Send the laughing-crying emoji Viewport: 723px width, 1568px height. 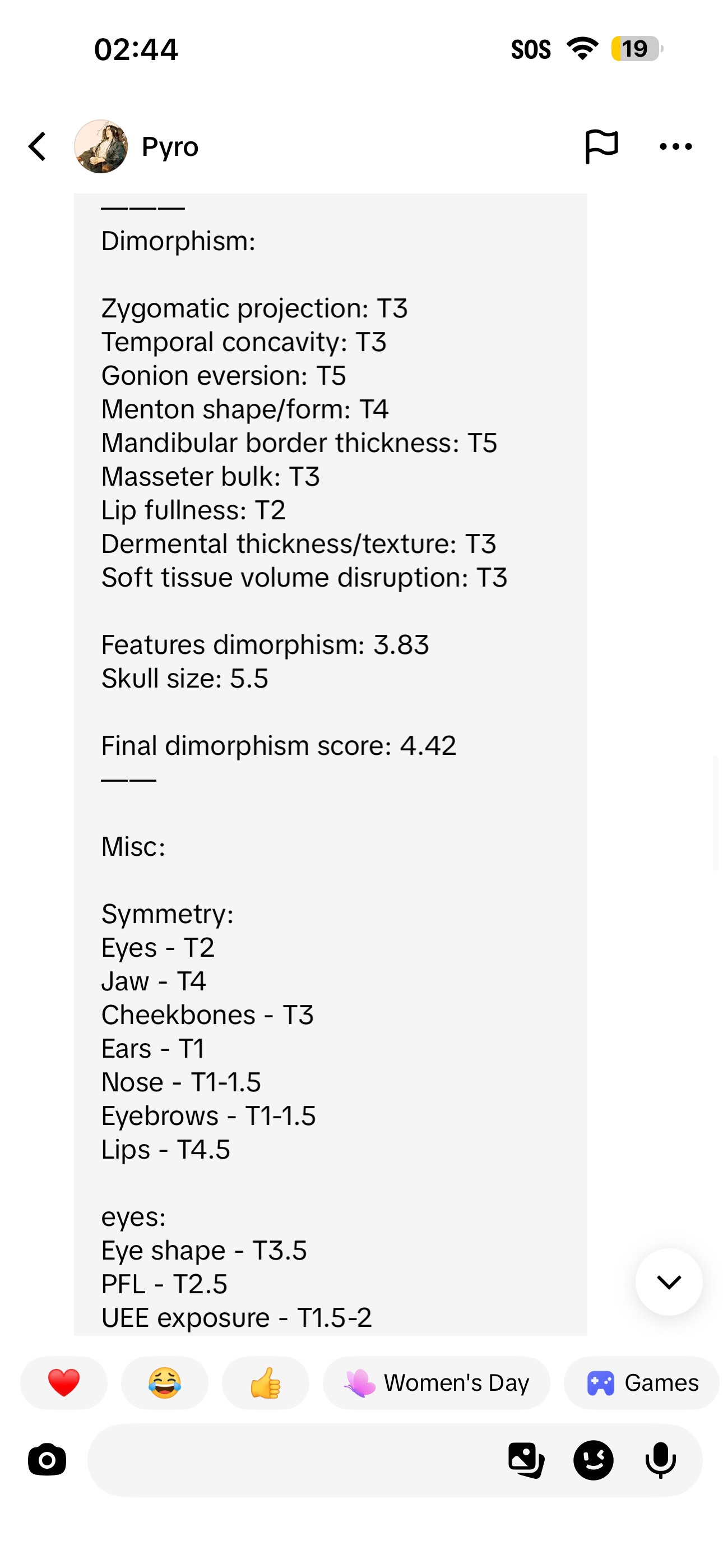tap(165, 1382)
